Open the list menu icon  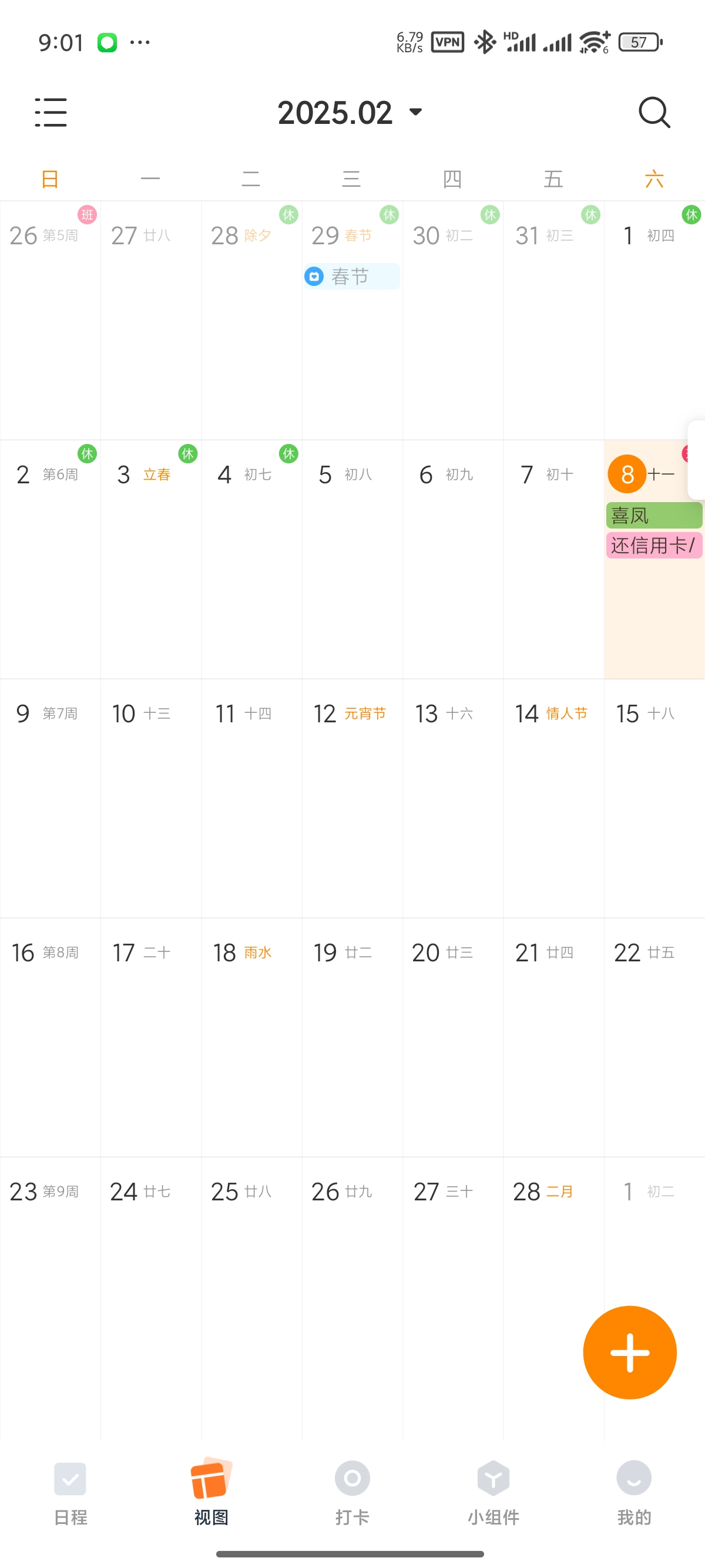pos(51,113)
